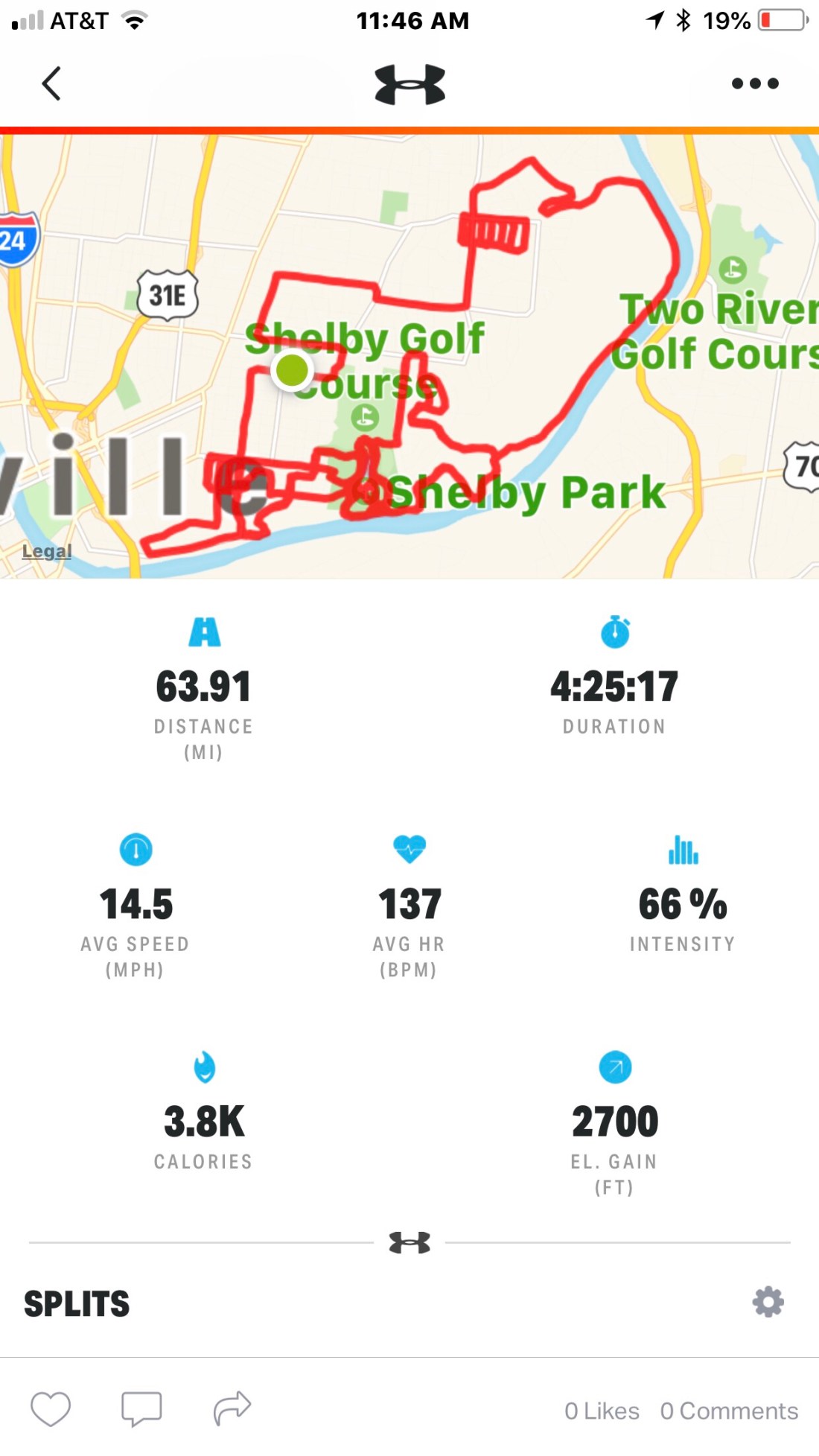This screenshot has height=1456, width=819.
Task: View the 0 Comments list
Action: click(729, 1411)
